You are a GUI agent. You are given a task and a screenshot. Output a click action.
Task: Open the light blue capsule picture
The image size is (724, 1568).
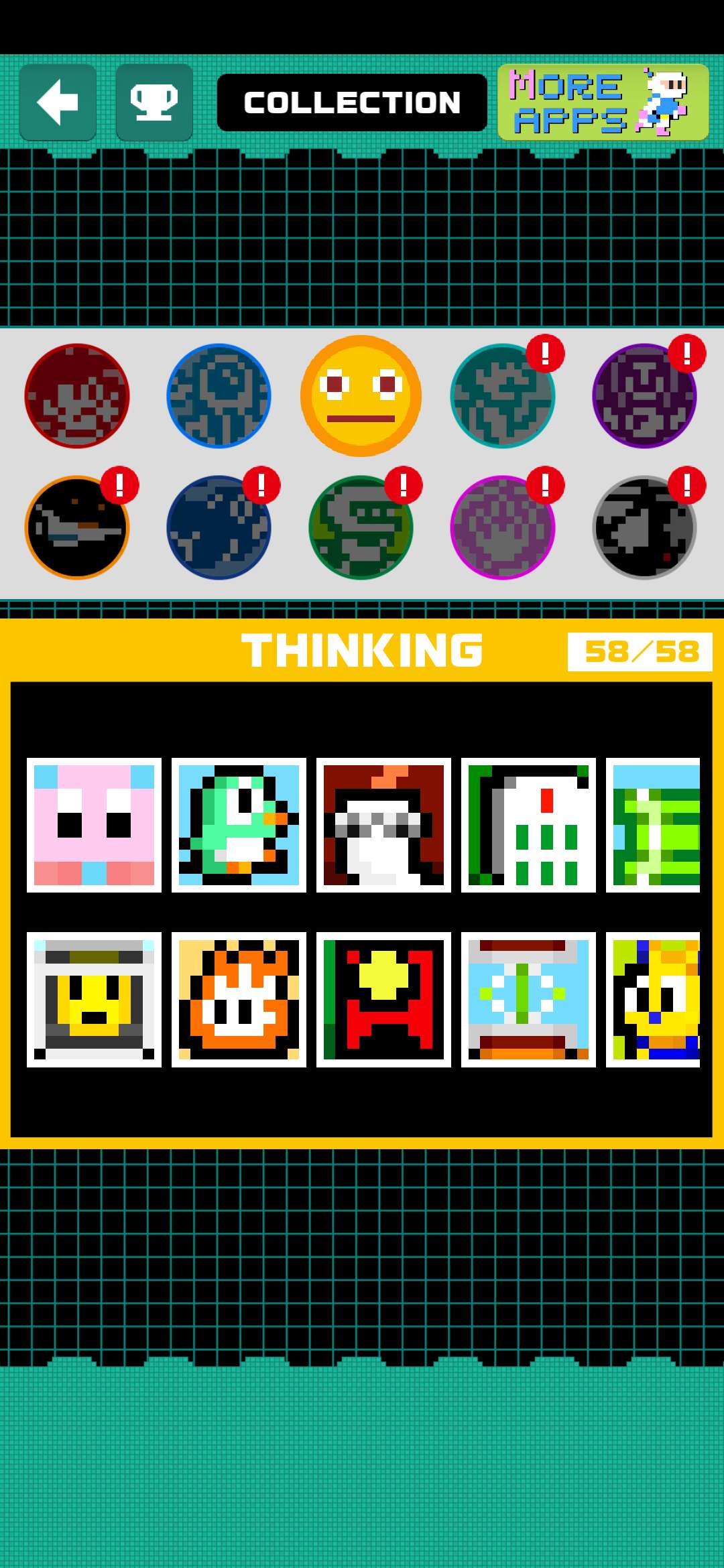[x=528, y=999]
